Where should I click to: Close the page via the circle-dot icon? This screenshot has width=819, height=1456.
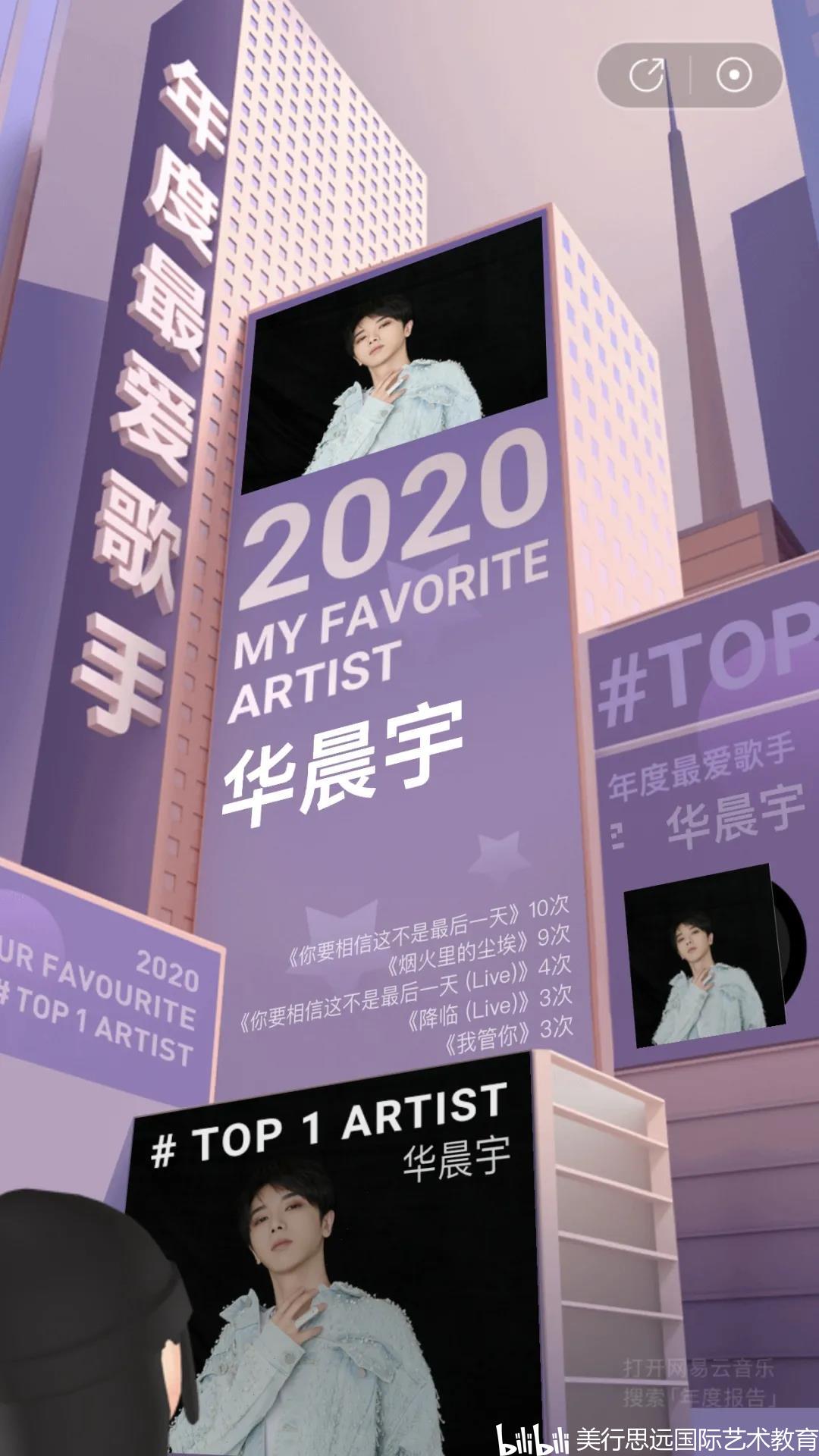[x=734, y=75]
